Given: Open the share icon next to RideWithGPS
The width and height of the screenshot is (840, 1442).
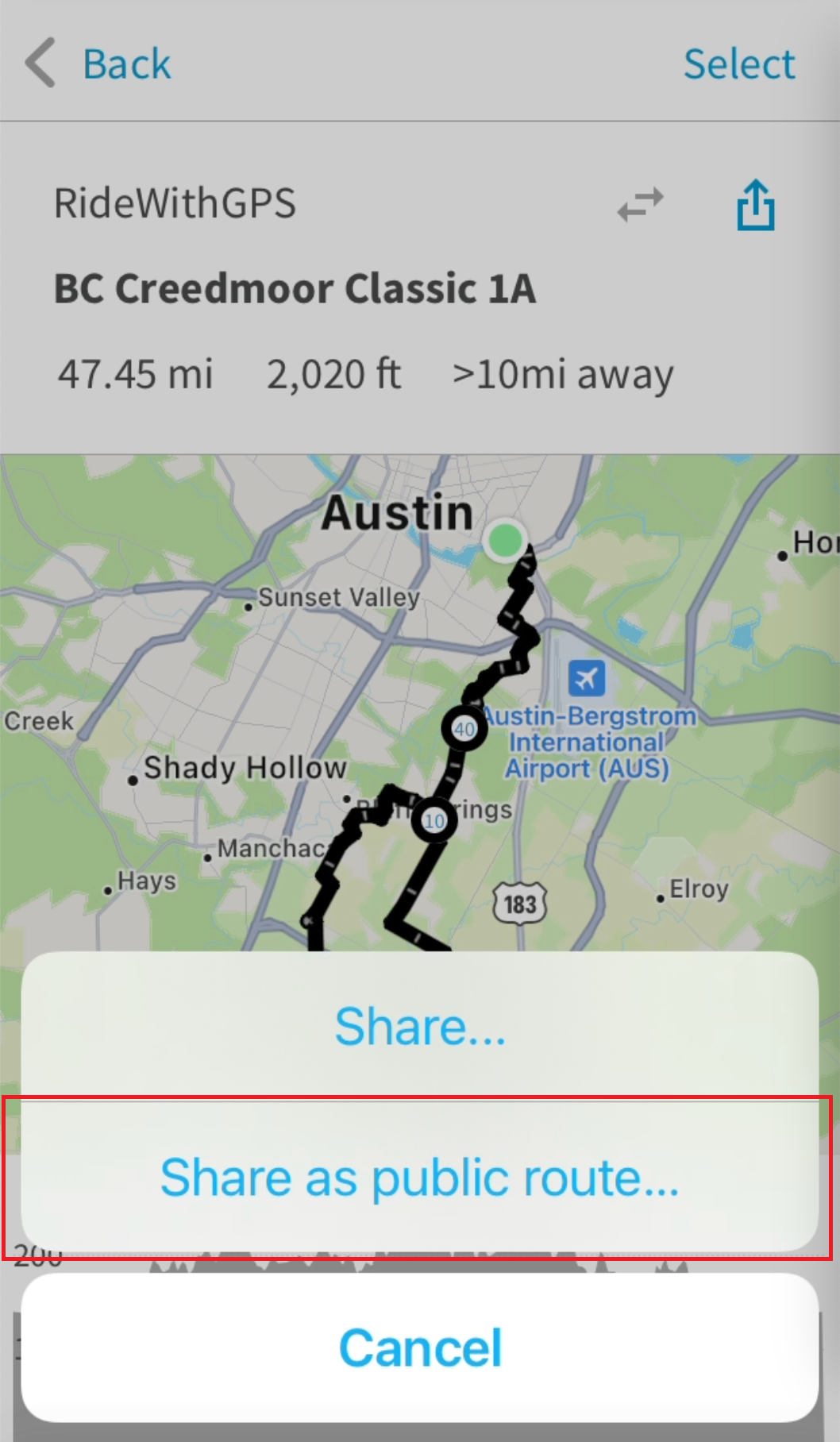Looking at the screenshot, I should pyautogui.click(x=755, y=205).
